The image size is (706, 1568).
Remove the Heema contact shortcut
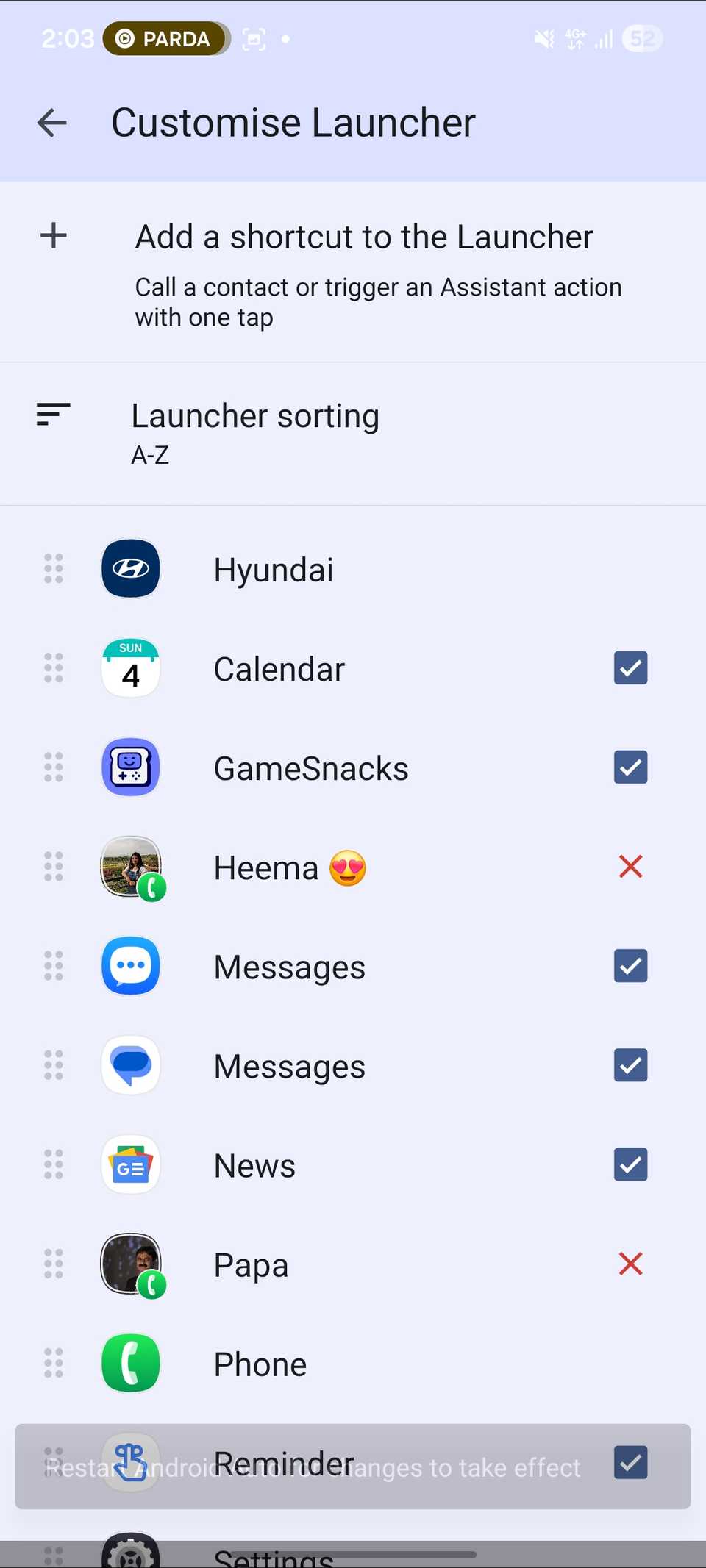pos(630,867)
